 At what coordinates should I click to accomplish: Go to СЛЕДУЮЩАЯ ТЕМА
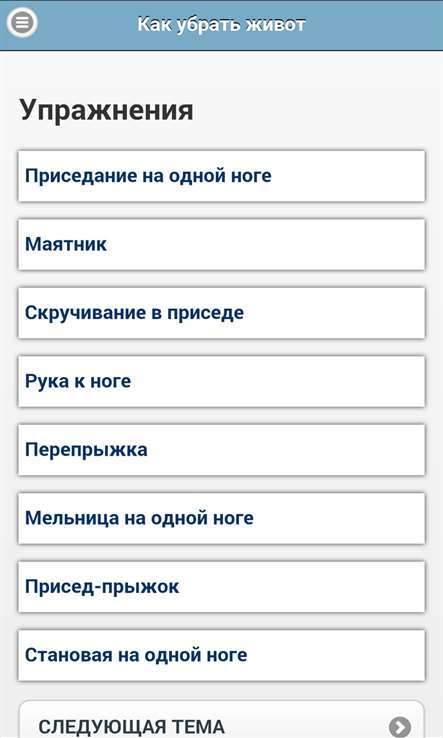point(221,720)
